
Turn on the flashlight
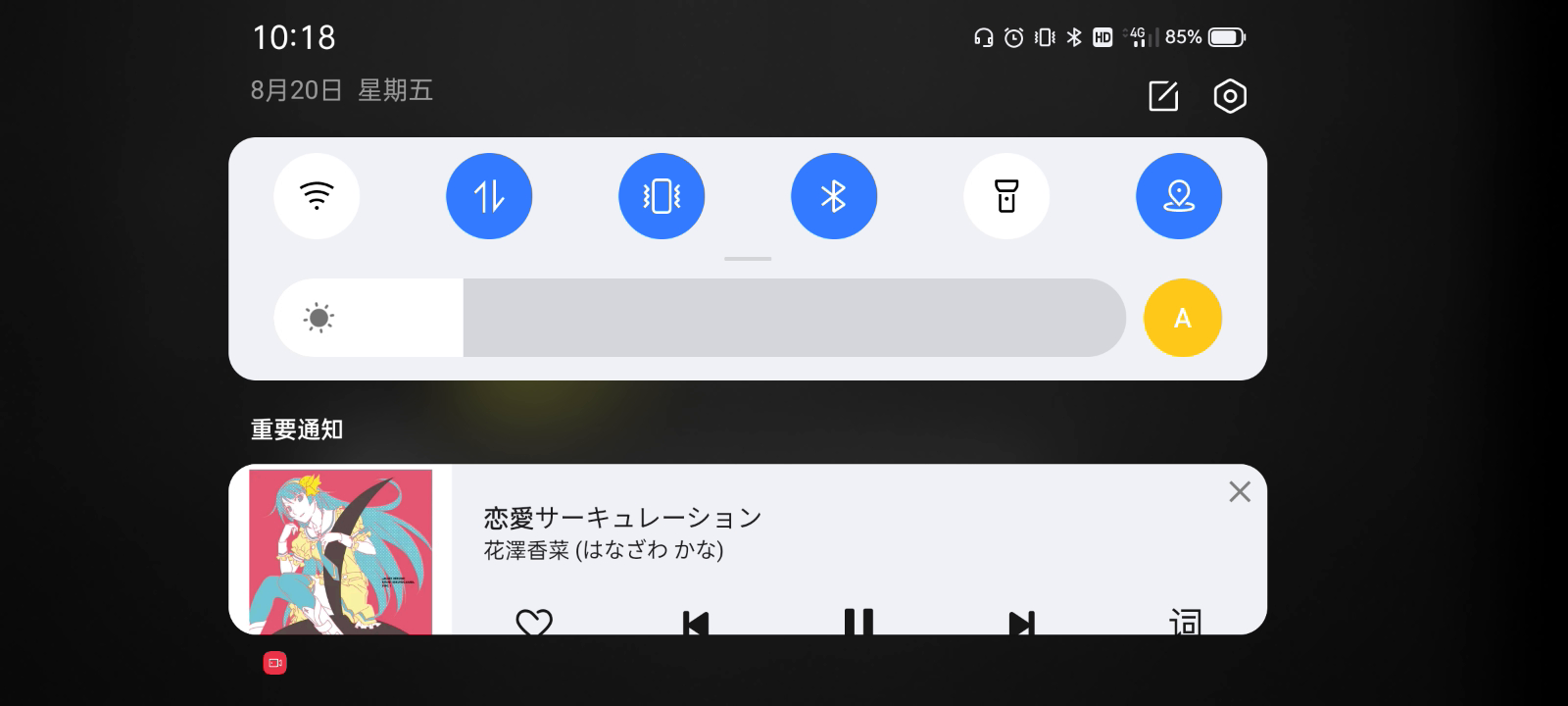(x=1006, y=196)
